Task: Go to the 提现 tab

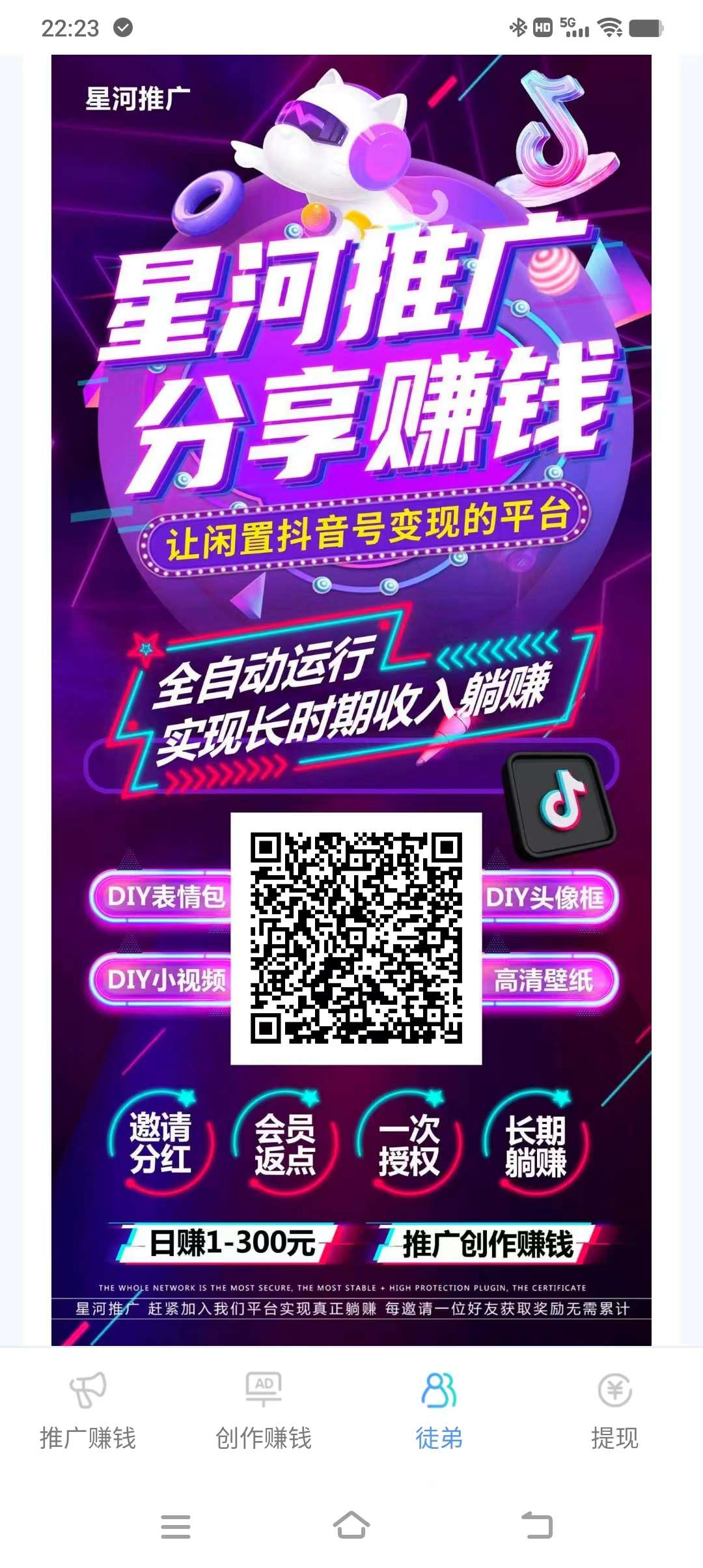Action: [614, 1410]
